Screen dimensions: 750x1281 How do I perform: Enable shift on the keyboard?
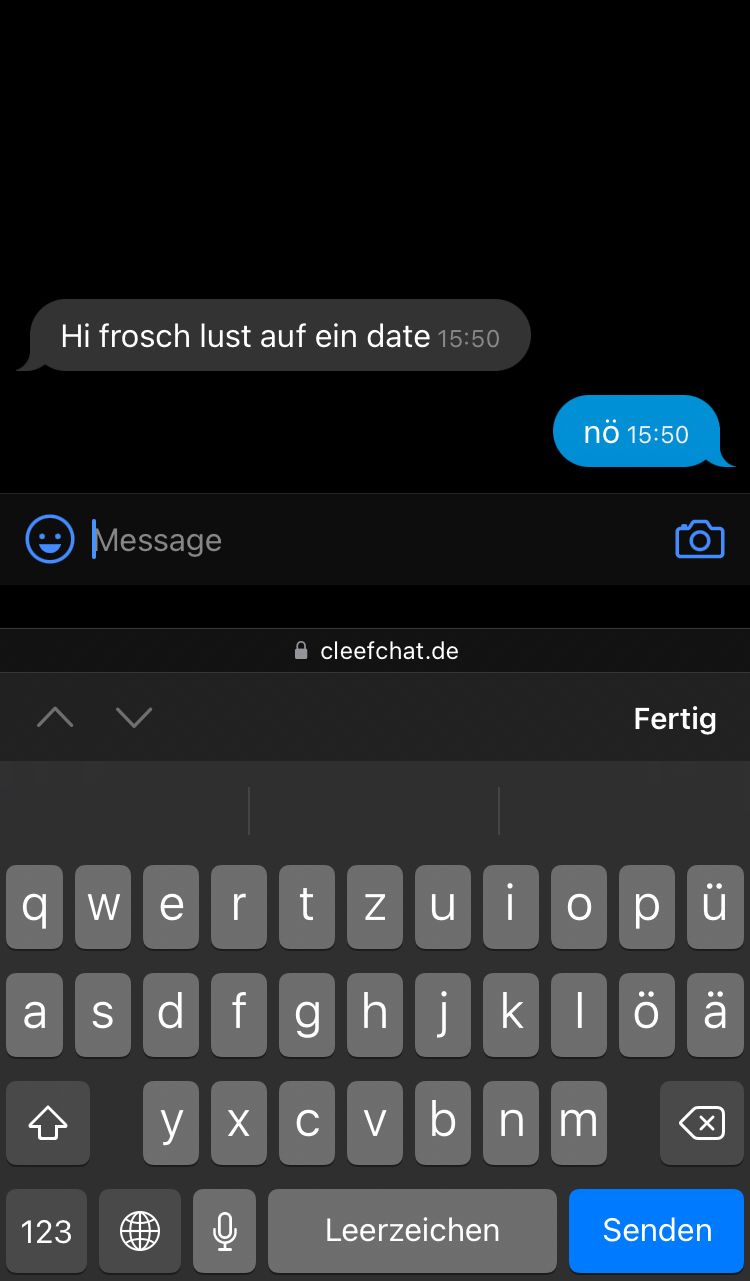click(x=48, y=1123)
